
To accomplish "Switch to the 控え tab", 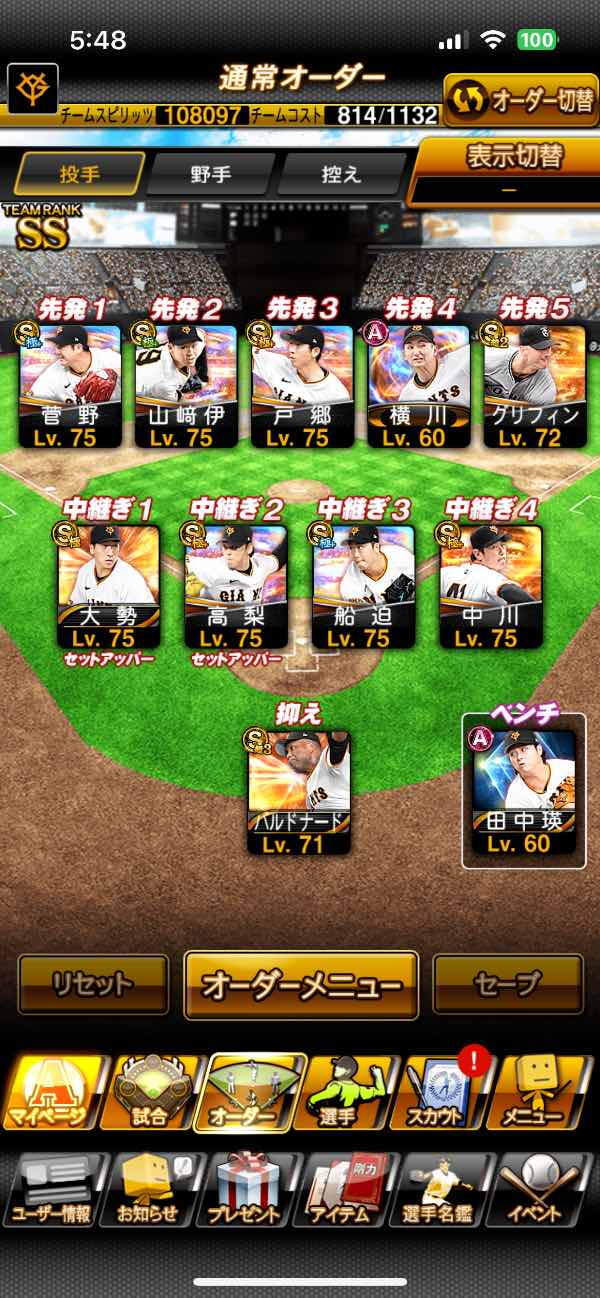I will (x=340, y=174).
